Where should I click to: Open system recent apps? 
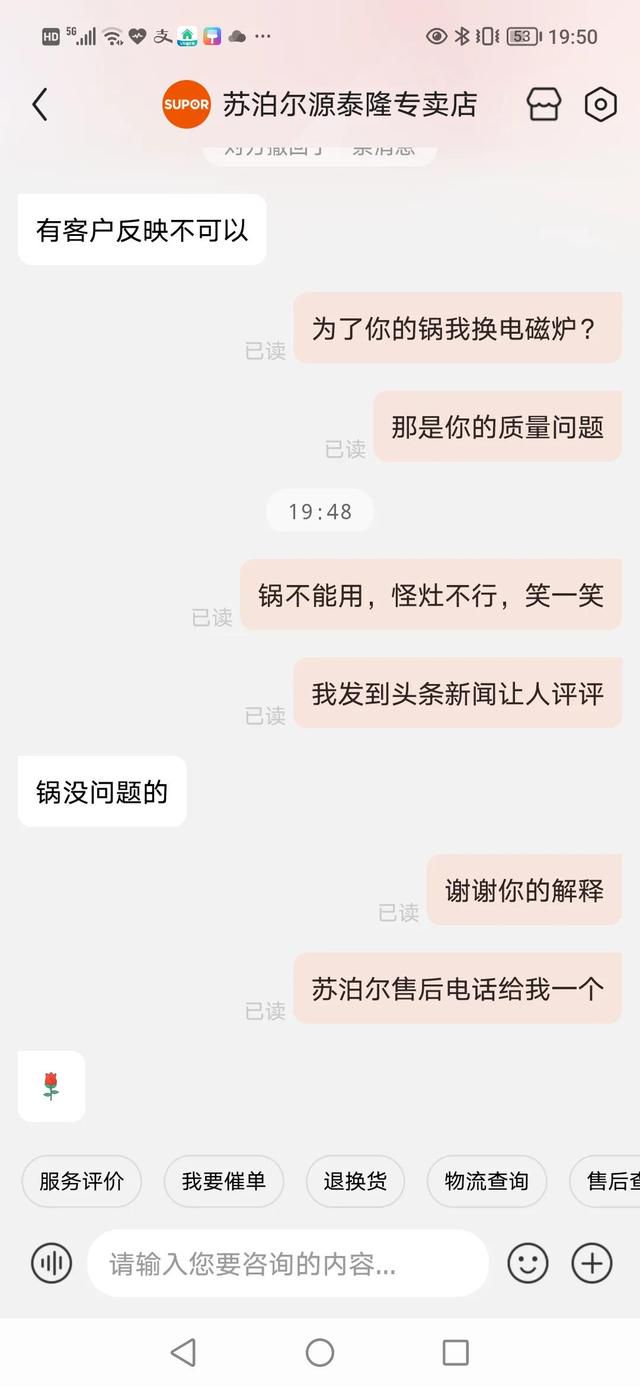click(455, 1353)
